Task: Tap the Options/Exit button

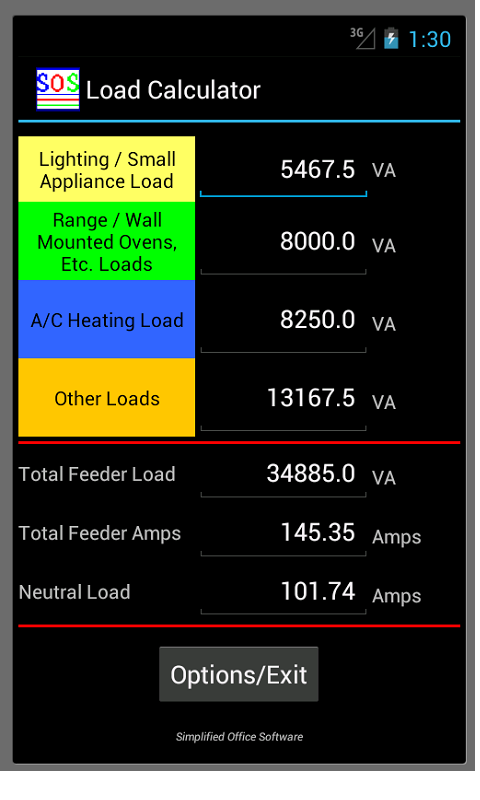Action: point(239,674)
